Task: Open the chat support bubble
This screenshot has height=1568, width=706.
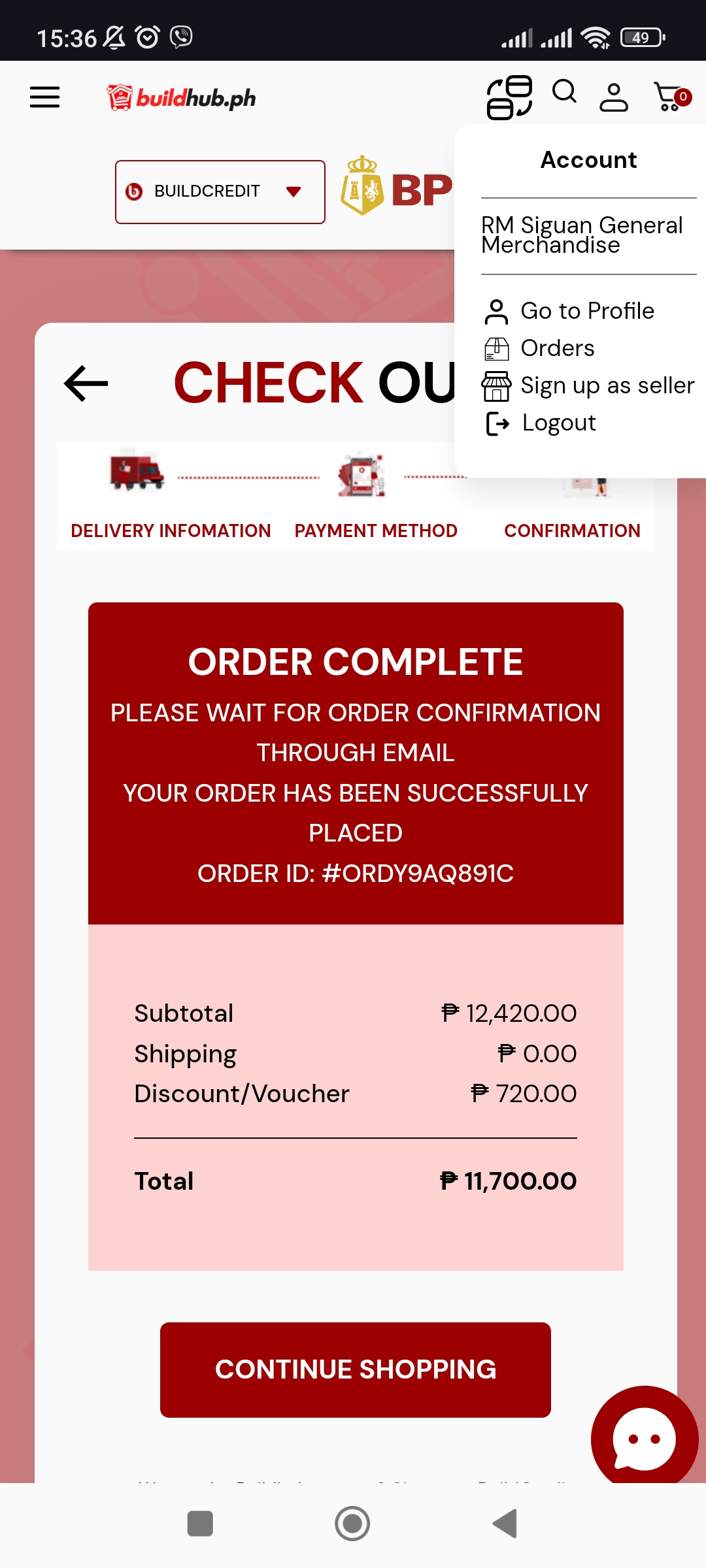Action: 644,1438
